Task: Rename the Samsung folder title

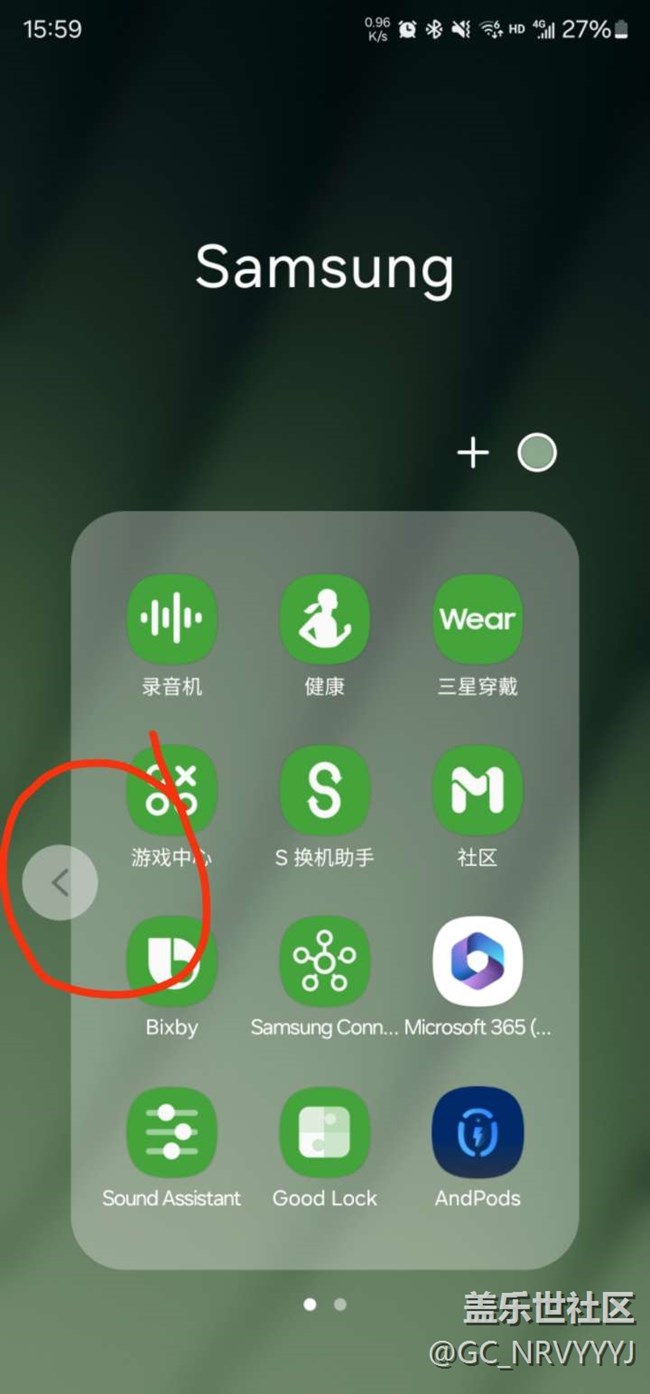Action: pos(325,268)
